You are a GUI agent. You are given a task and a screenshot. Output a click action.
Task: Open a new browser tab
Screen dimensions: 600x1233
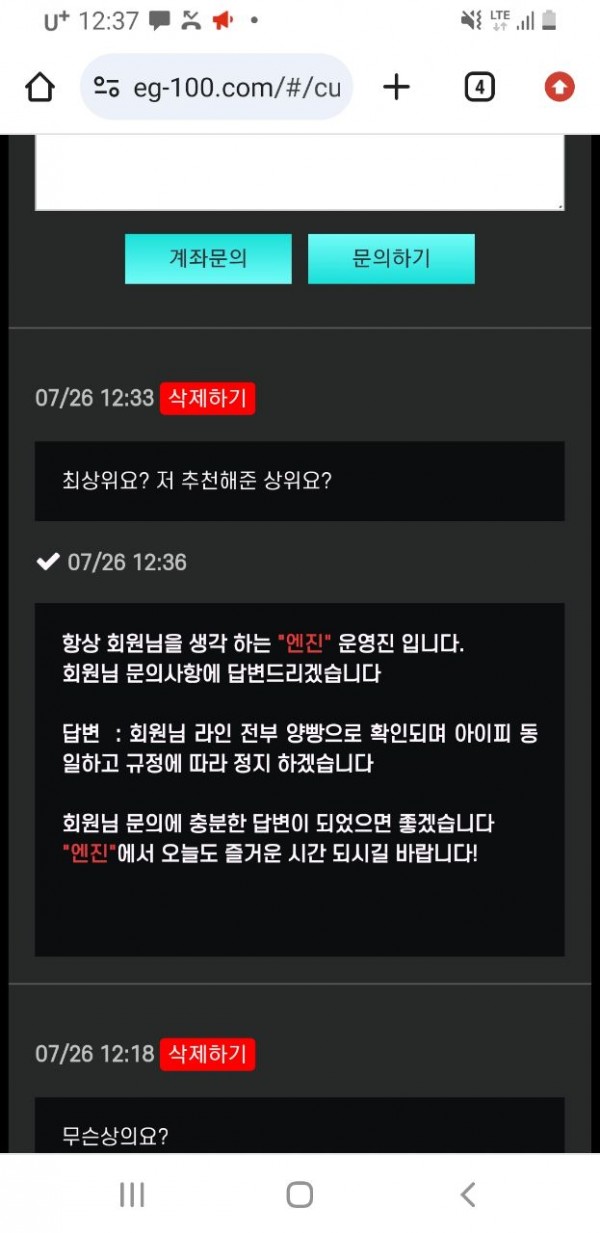coord(397,88)
